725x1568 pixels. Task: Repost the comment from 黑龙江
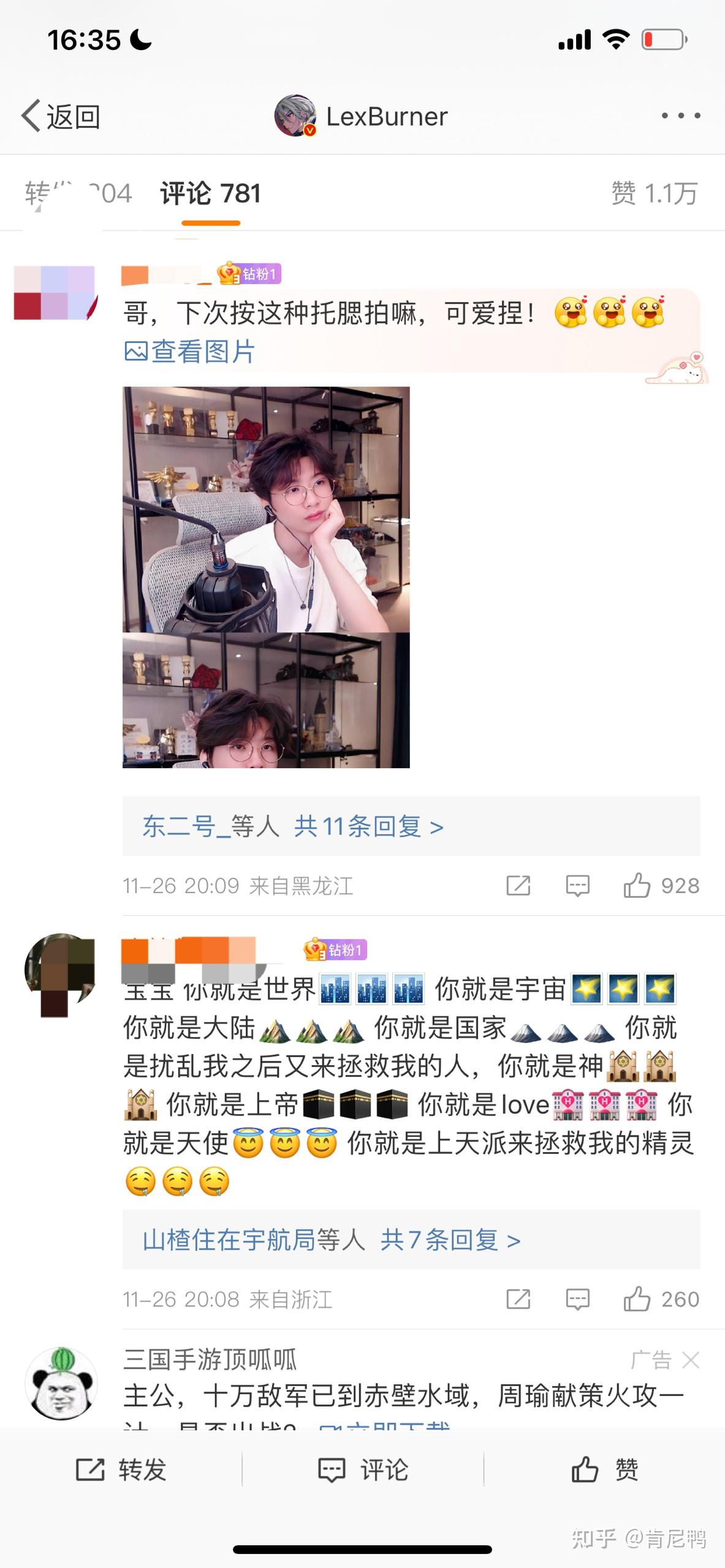click(518, 886)
